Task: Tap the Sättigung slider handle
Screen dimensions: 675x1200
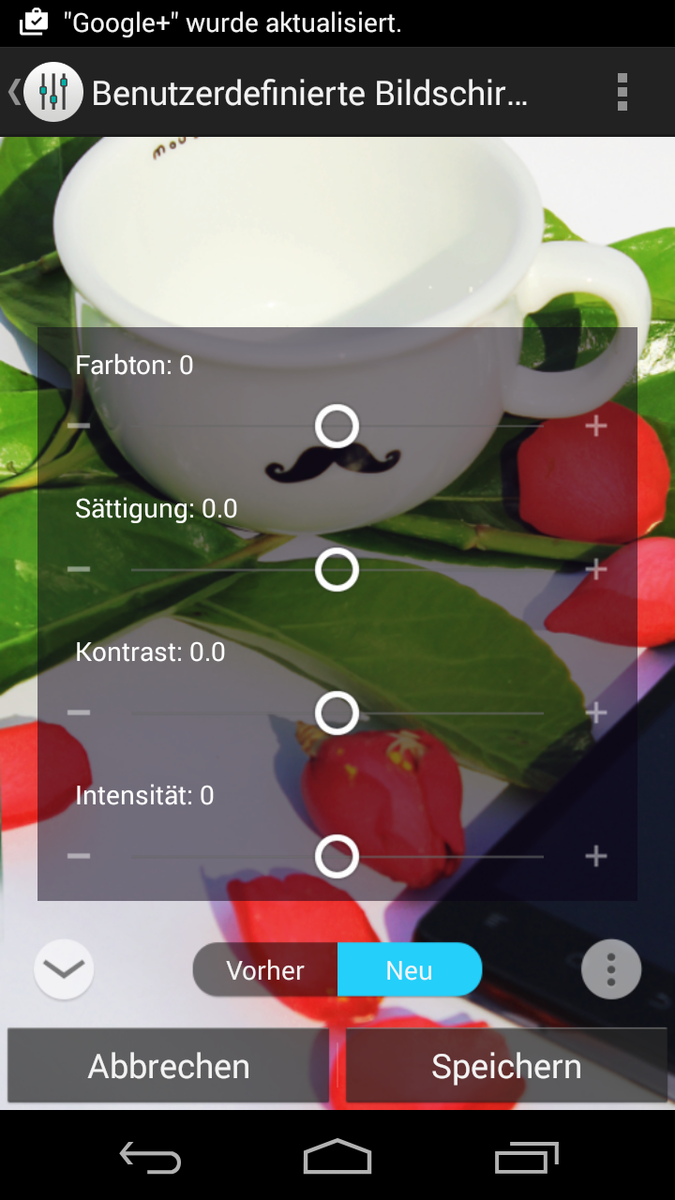Action: (337, 570)
